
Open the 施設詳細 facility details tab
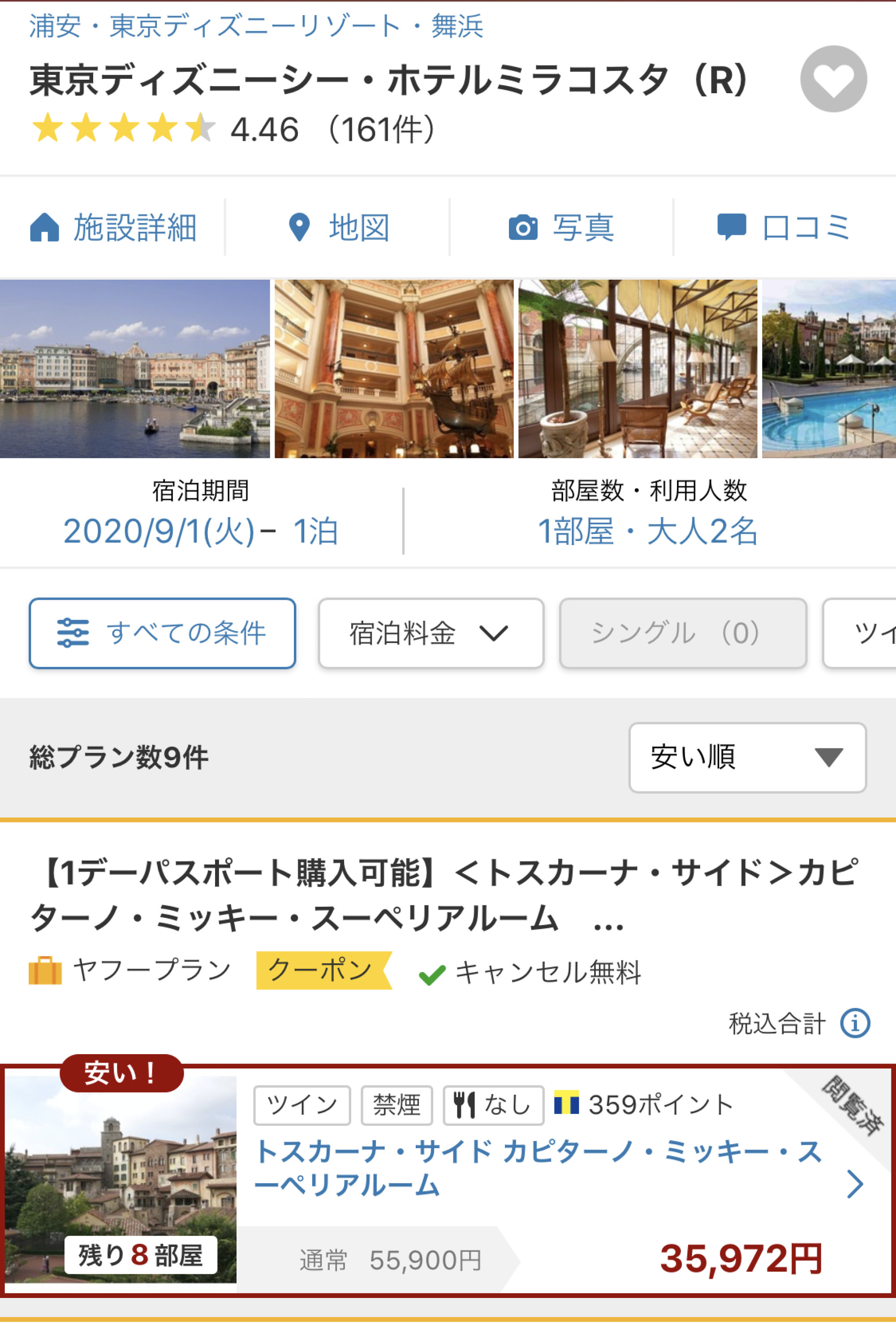click(113, 228)
